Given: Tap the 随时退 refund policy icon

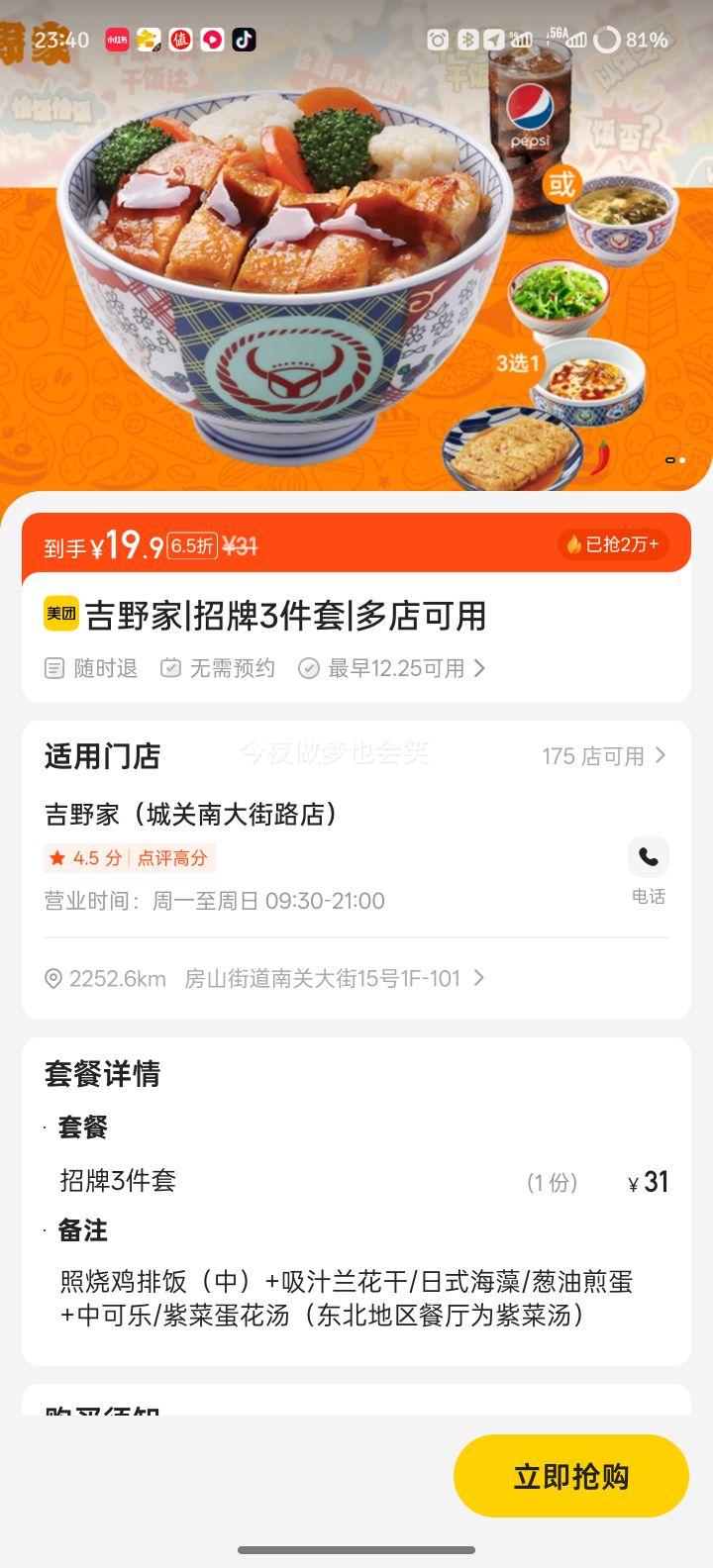Looking at the screenshot, I should coord(54,668).
